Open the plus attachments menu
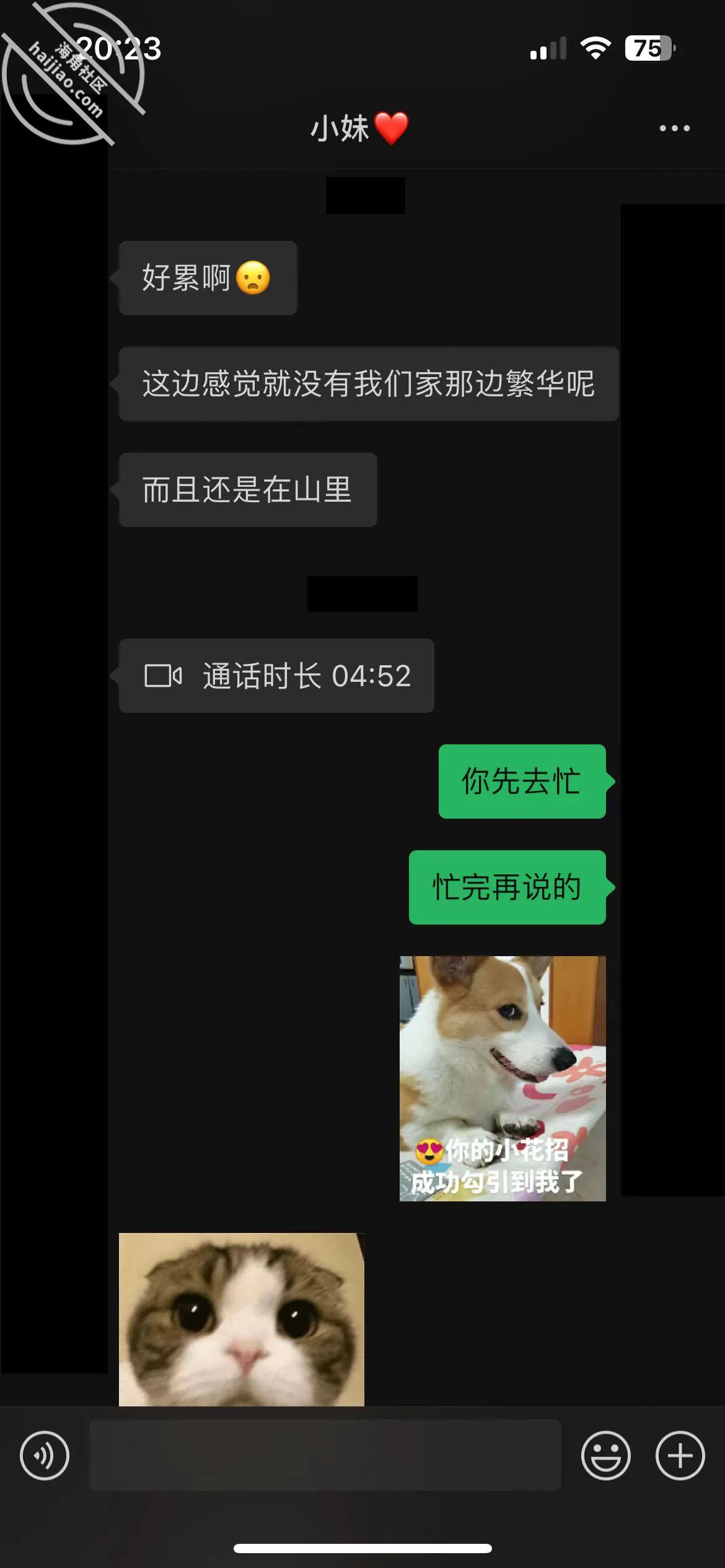This screenshot has width=725, height=1568. pyautogui.click(x=680, y=1455)
